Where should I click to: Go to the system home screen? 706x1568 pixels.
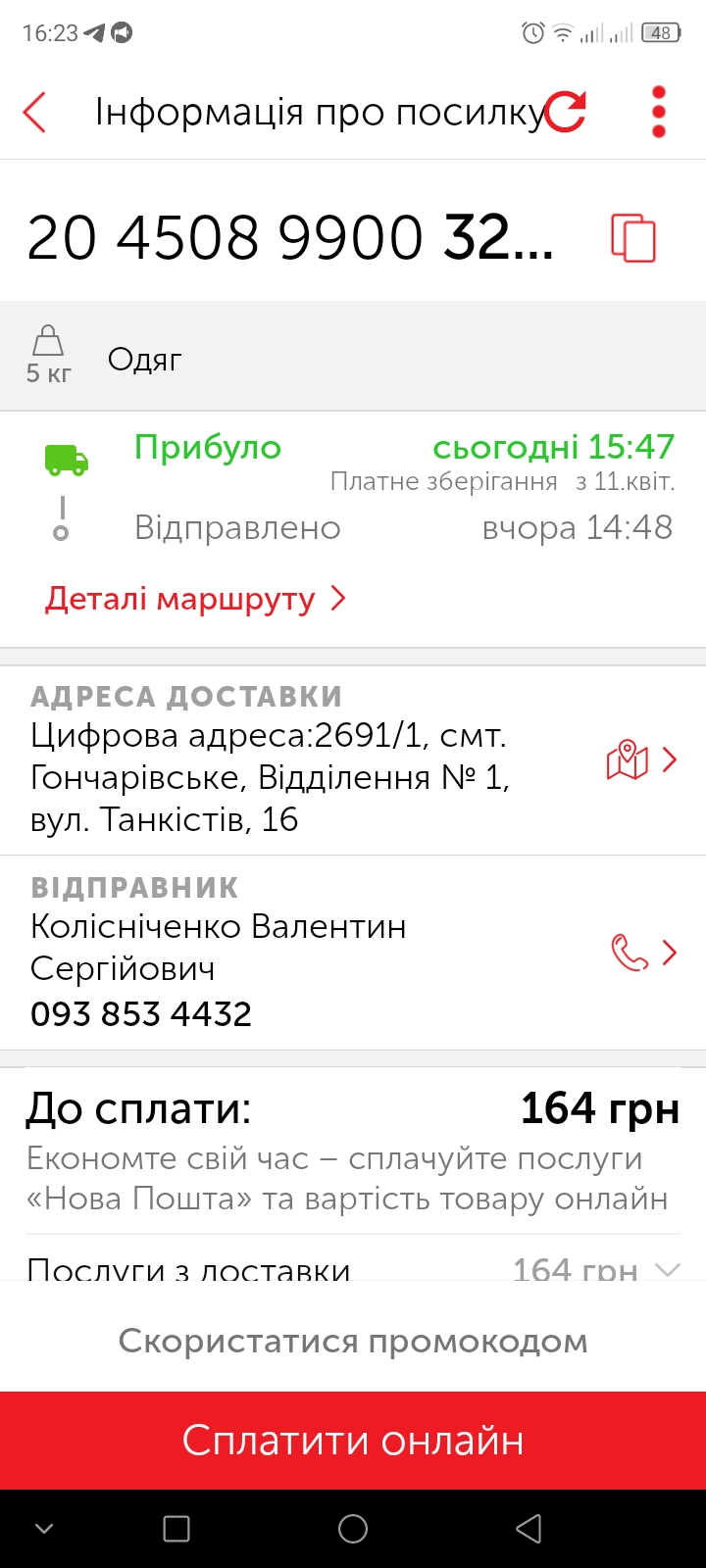(x=353, y=1529)
